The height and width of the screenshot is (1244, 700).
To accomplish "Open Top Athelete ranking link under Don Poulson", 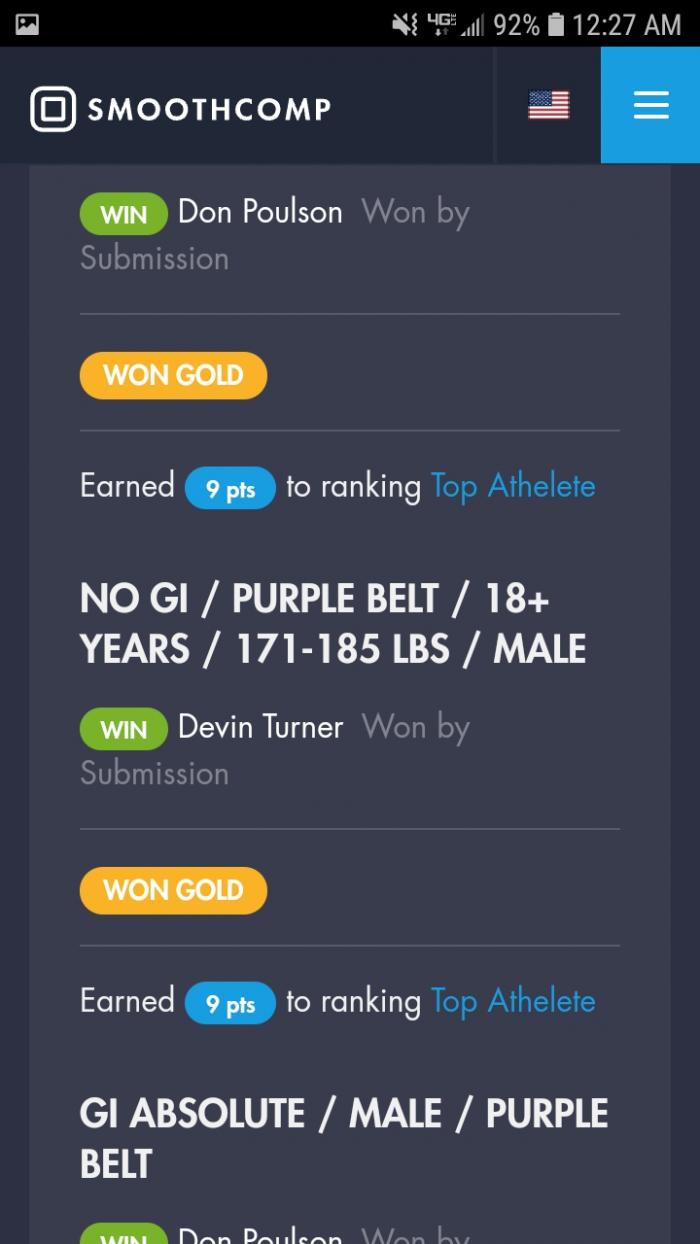I will point(513,487).
